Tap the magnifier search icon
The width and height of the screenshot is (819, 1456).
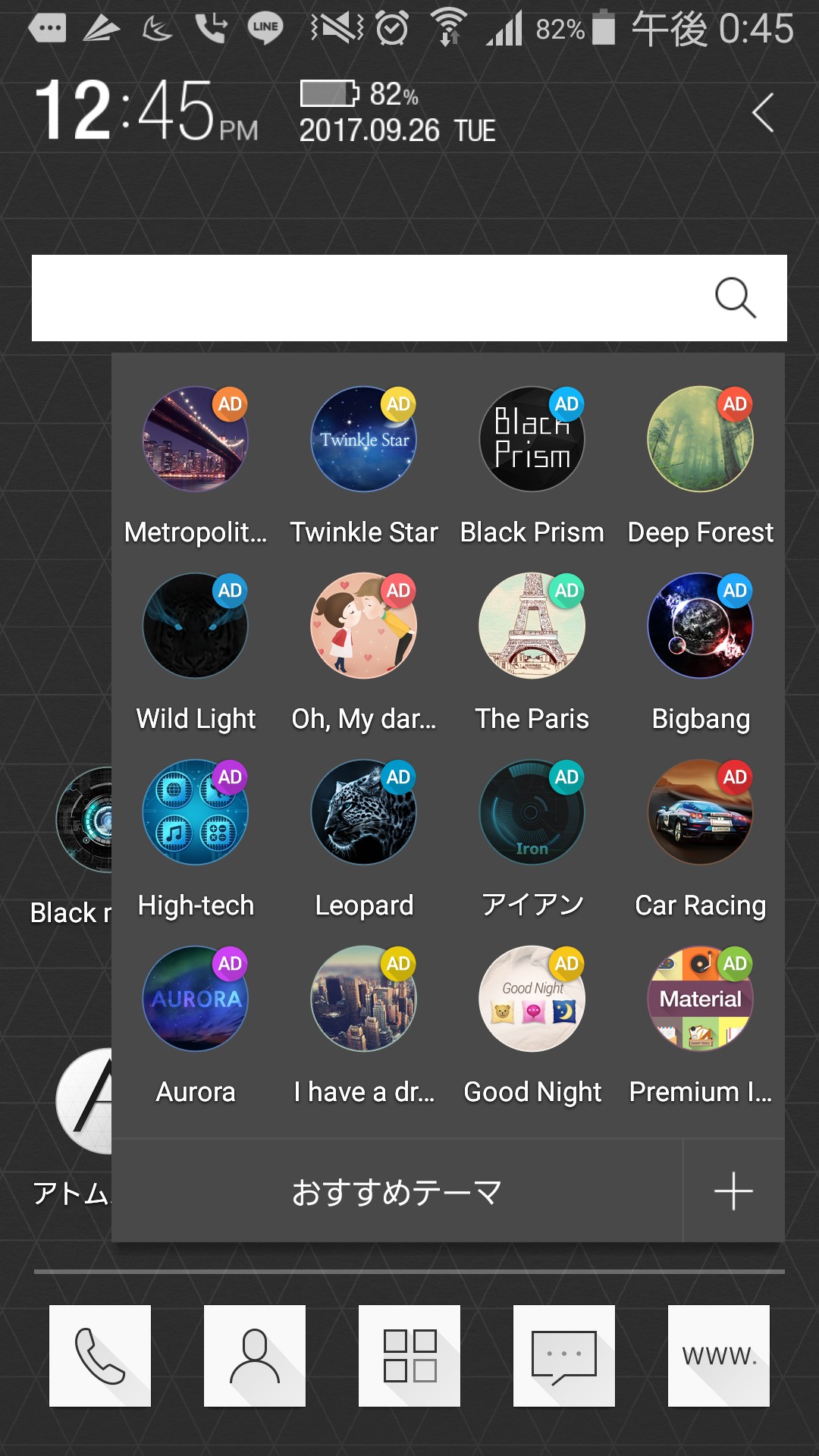point(735,298)
